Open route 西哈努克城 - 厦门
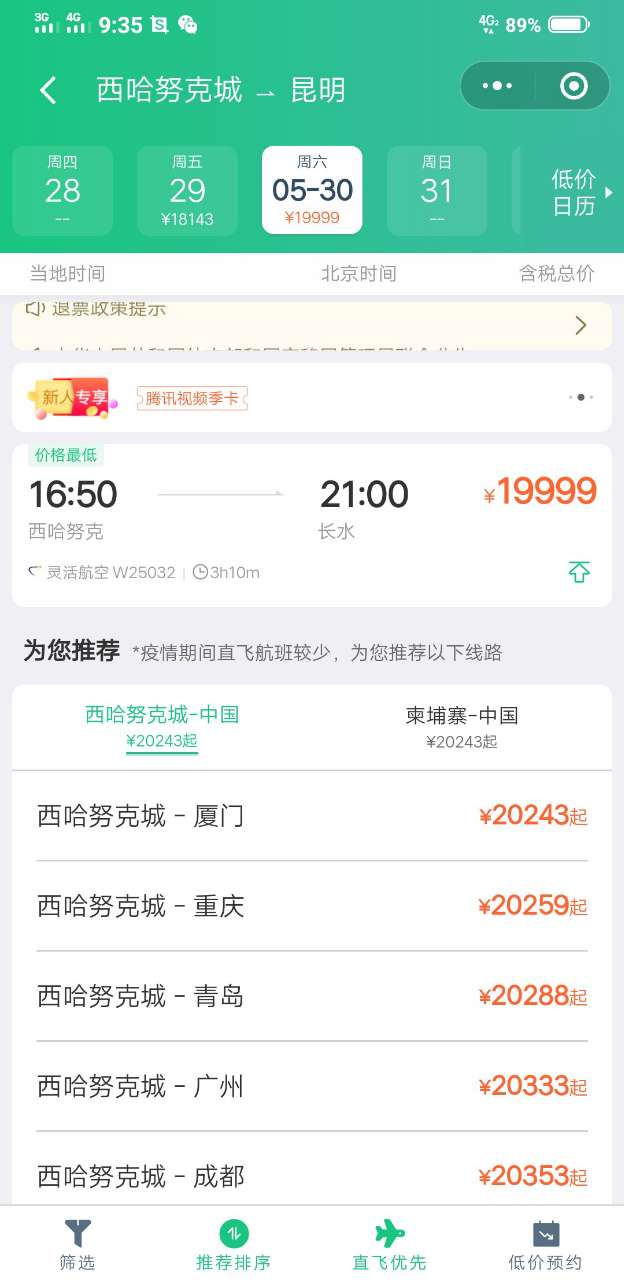This screenshot has width=624, height=1280. point(312,816)
